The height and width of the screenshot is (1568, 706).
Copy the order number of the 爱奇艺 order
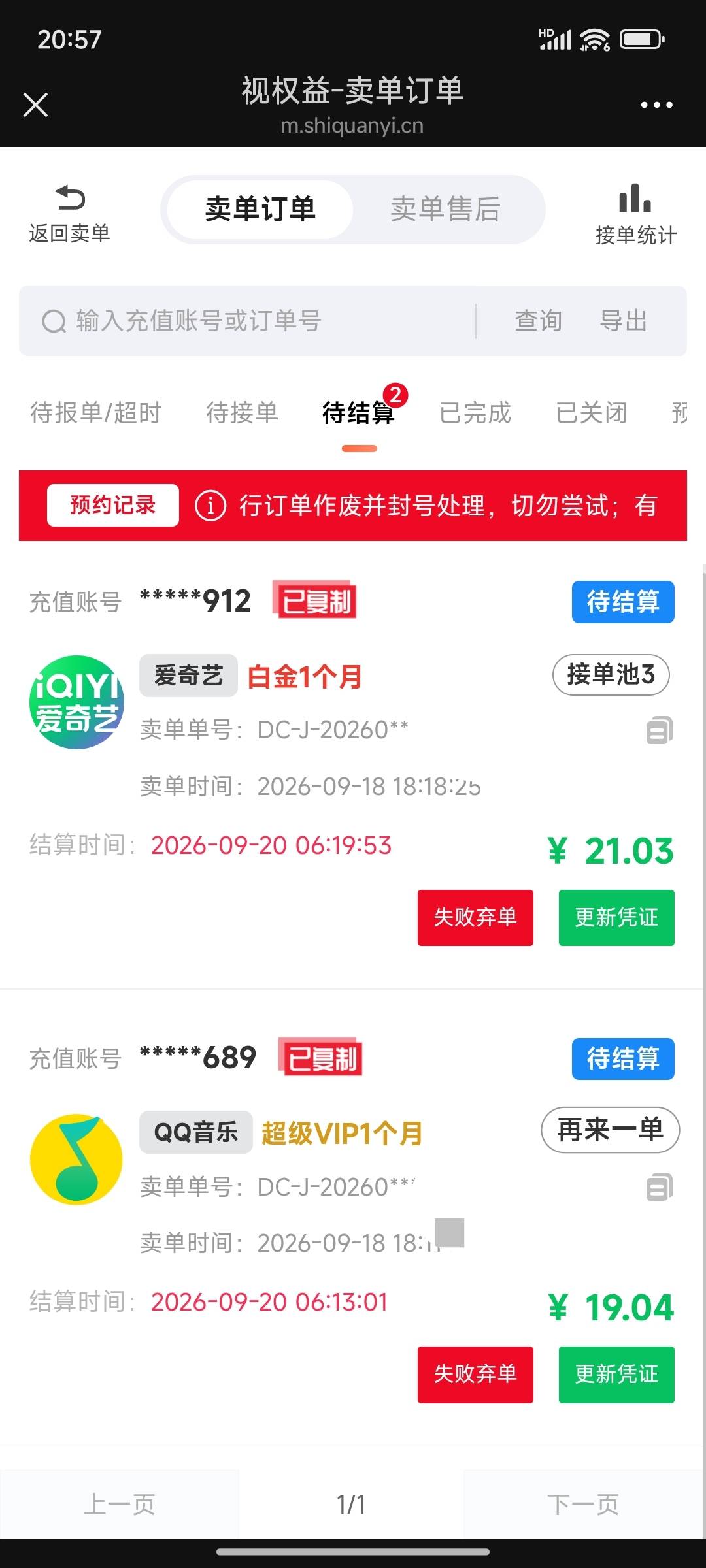(660, 730)
